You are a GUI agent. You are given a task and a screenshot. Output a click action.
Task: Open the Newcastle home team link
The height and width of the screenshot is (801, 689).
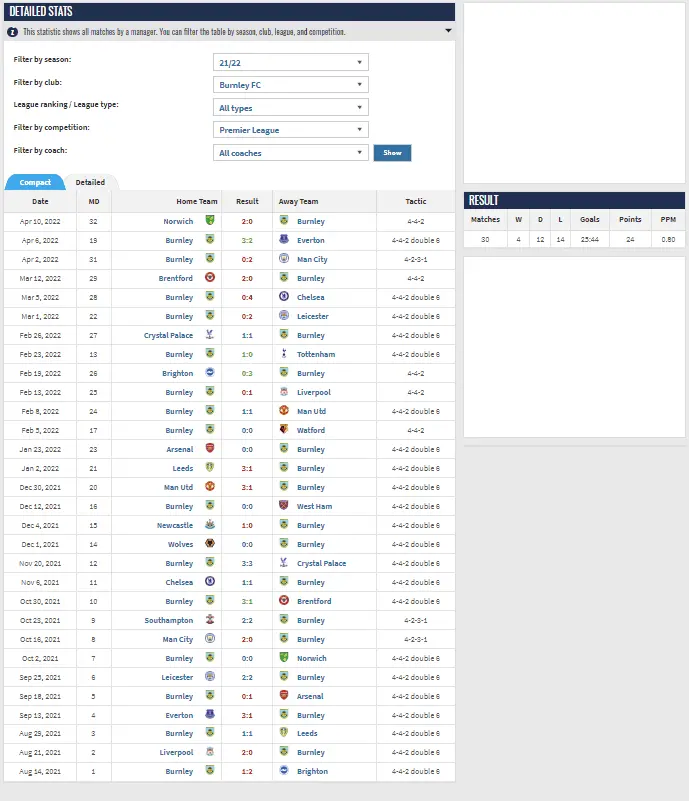pos(175,525)
